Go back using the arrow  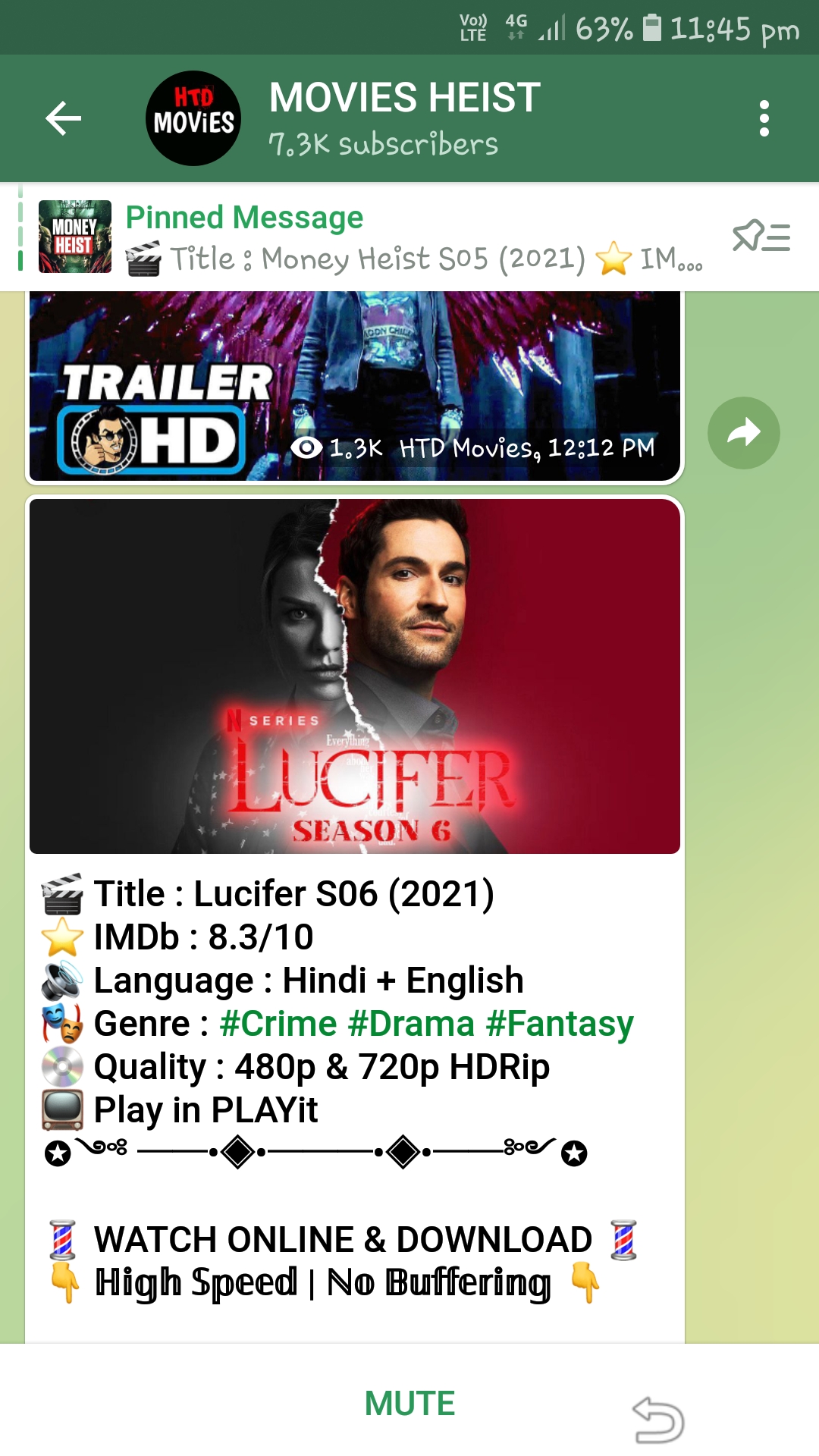click(63, 118)
